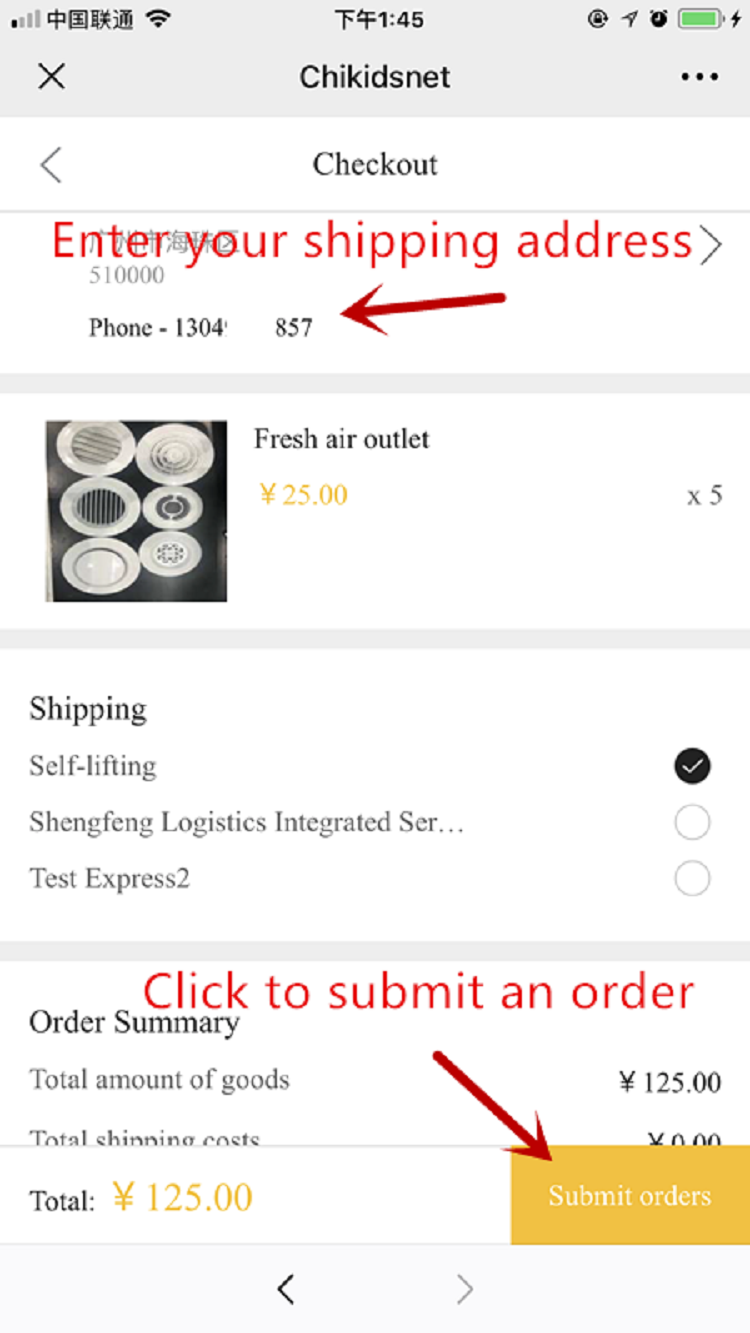Select Self-lifting shipping option
750x1333 pixels.
point(692,766)
